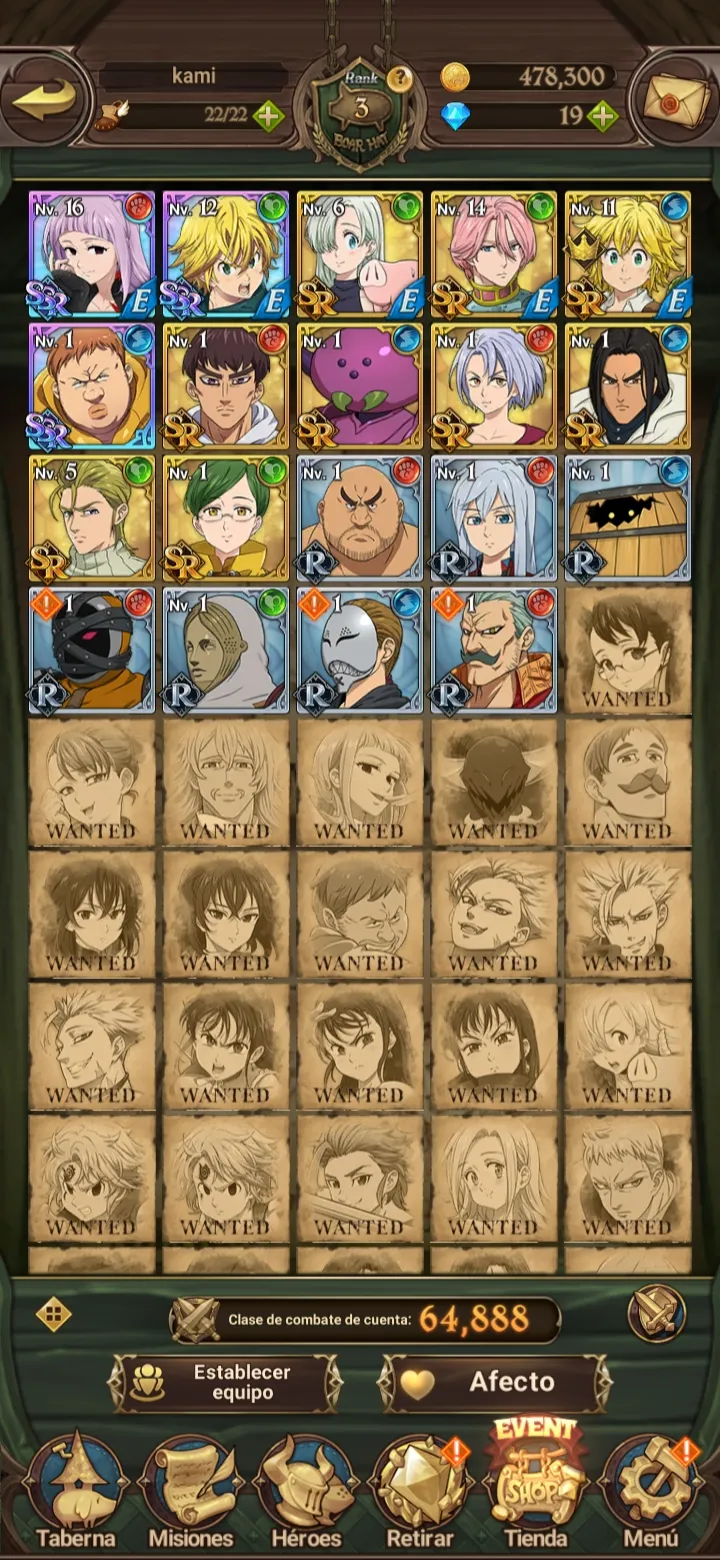Open the Afecto button
Image resolution: width=720 pixels, height=1560 pixels.
pyautogui.click(x=494, y=1382)
